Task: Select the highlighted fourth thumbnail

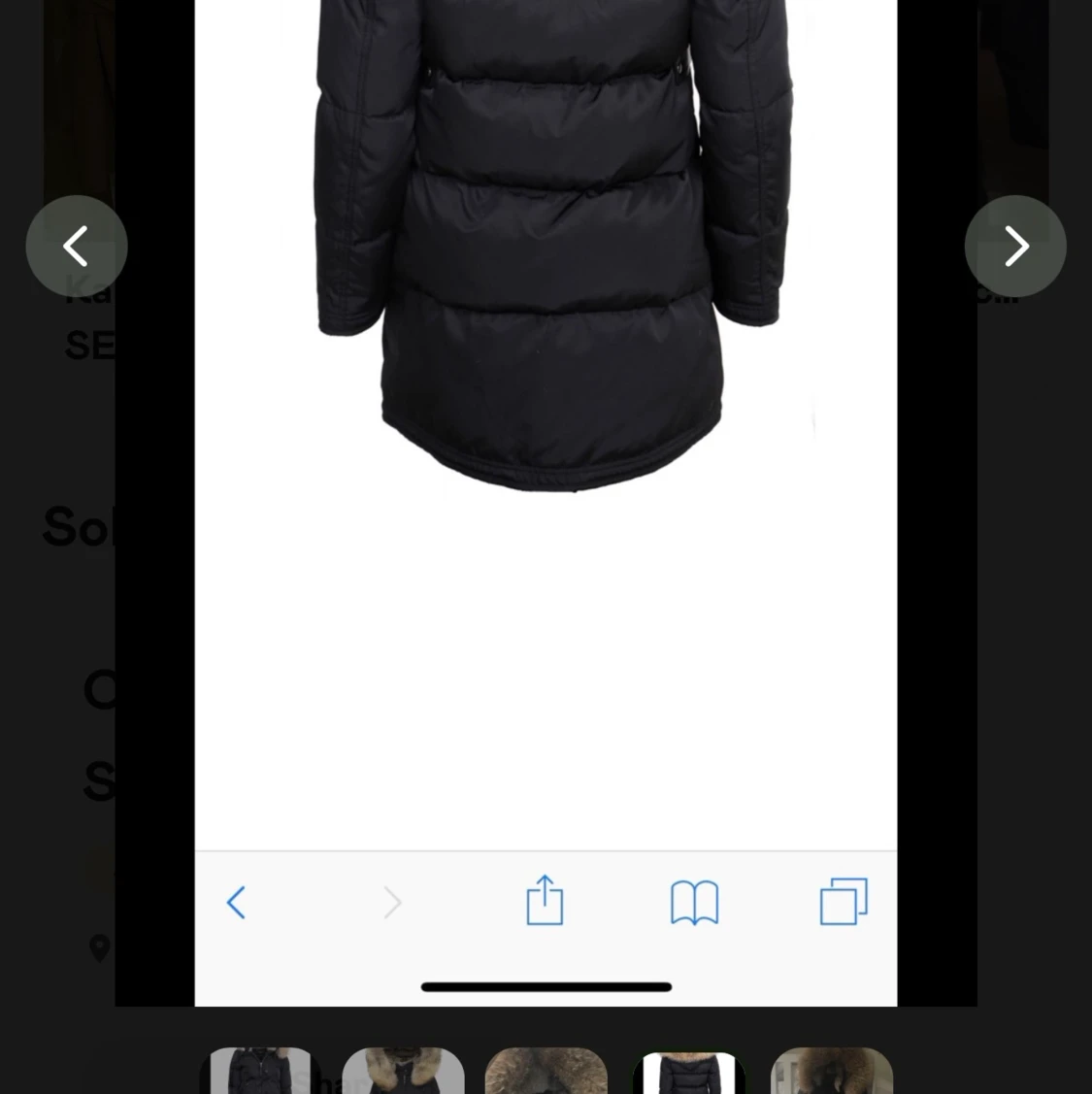Action: point(688,1072)
